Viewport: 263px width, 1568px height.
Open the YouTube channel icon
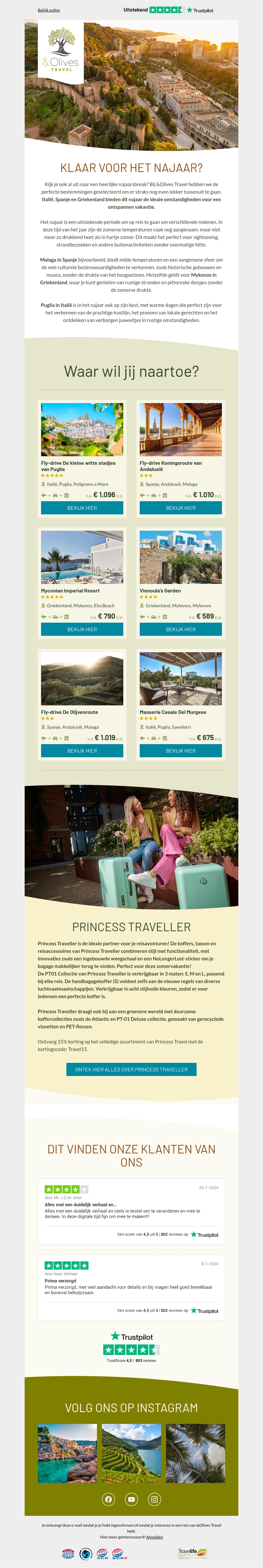point(131,1499)
